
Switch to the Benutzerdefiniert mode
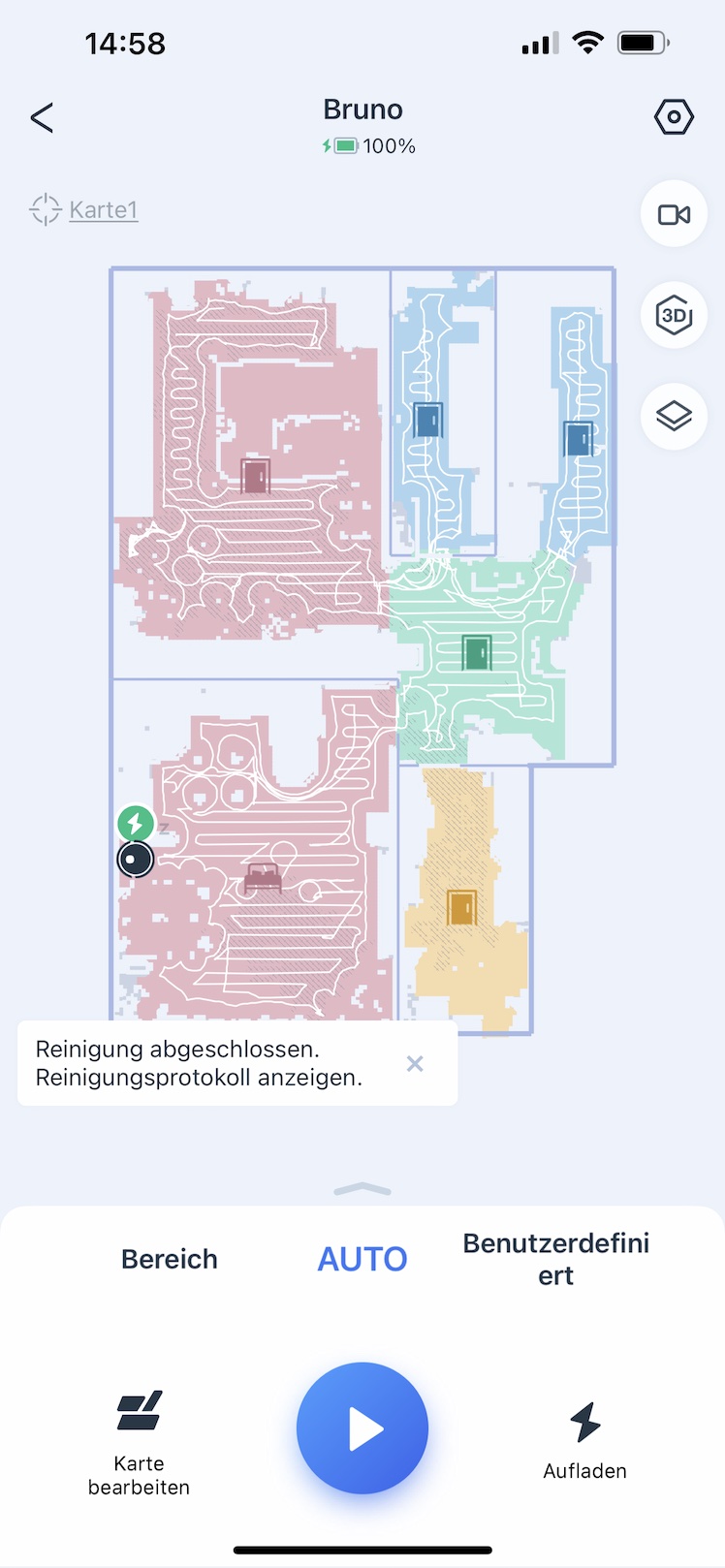(x=555, y=1259)
